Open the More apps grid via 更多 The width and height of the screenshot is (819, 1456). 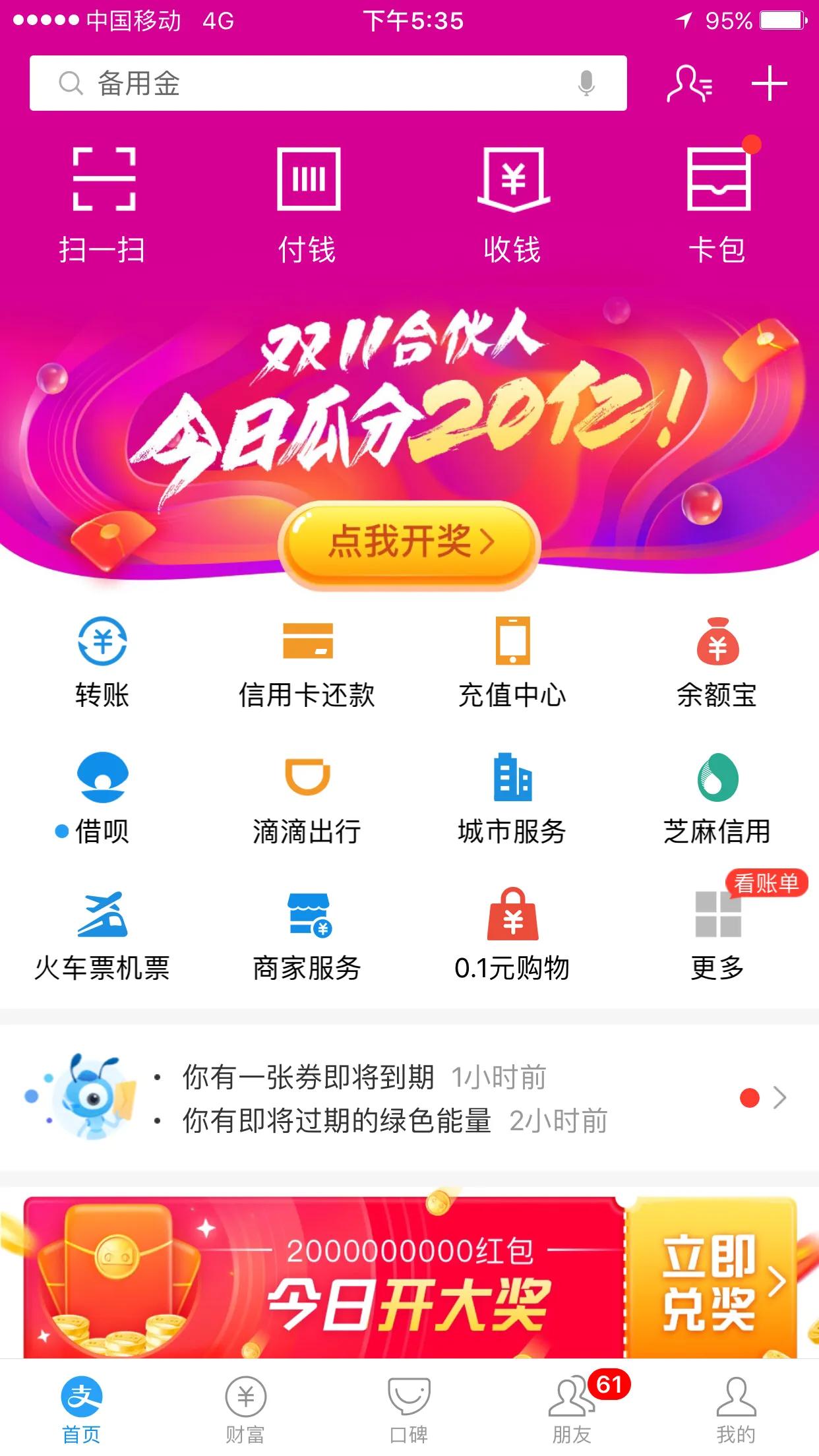click(x=715, y=940)
